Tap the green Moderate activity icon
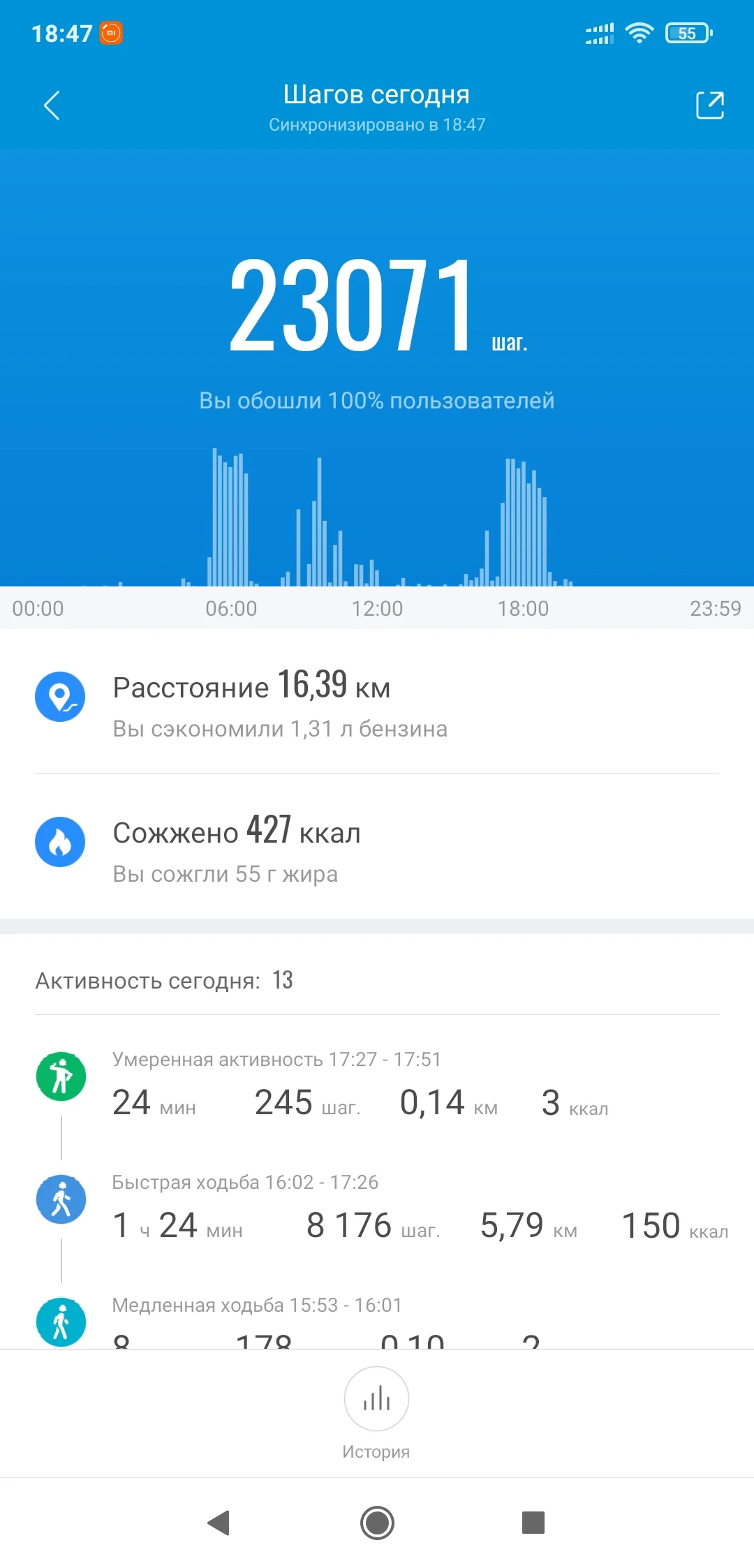Screen dimensions: 754x1568 (x=61, y=1076)
